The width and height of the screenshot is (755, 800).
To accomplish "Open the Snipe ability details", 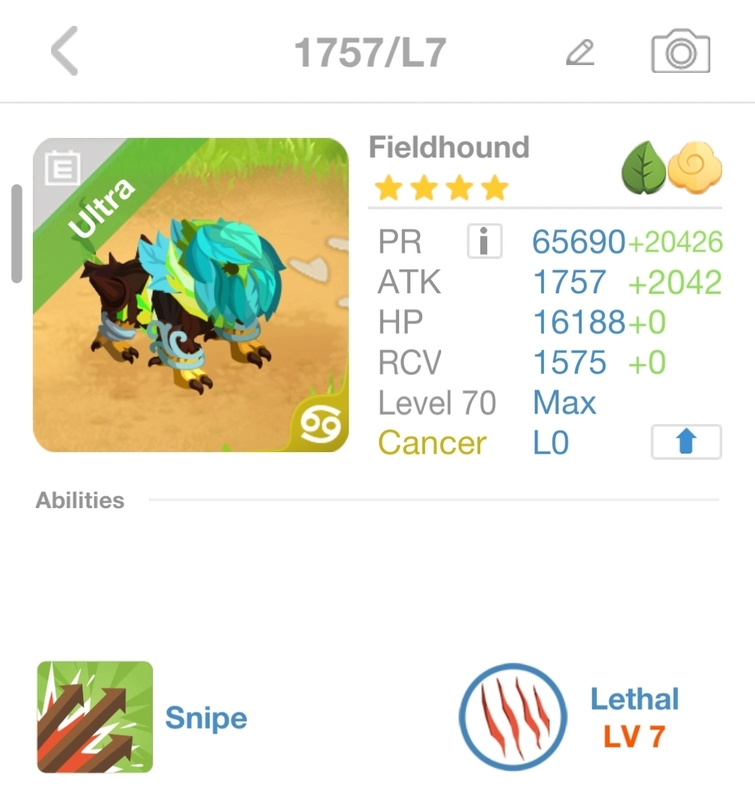I will pyautogui.click(x=96, y=717).
